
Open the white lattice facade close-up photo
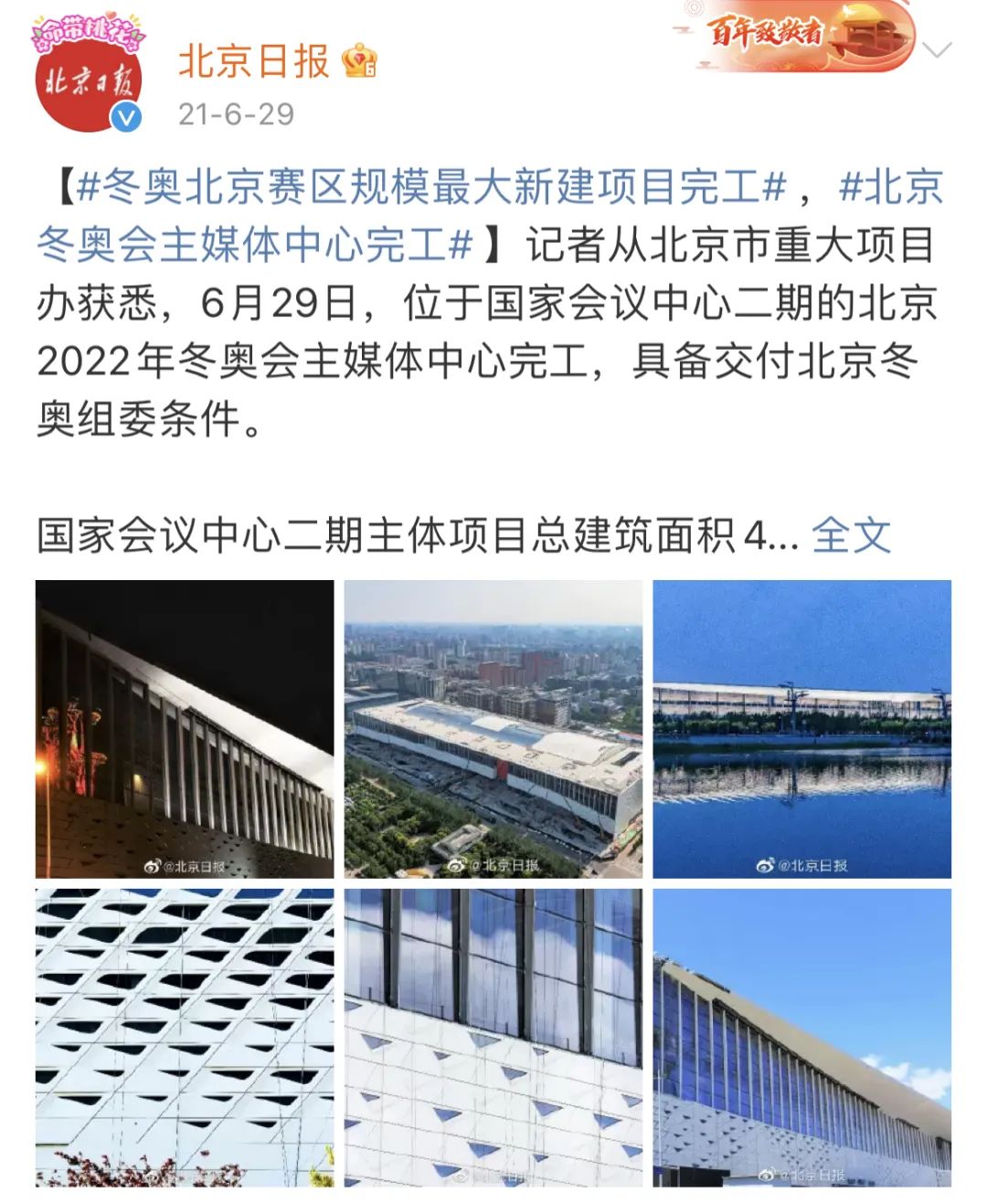click(x=185, y=1037)
